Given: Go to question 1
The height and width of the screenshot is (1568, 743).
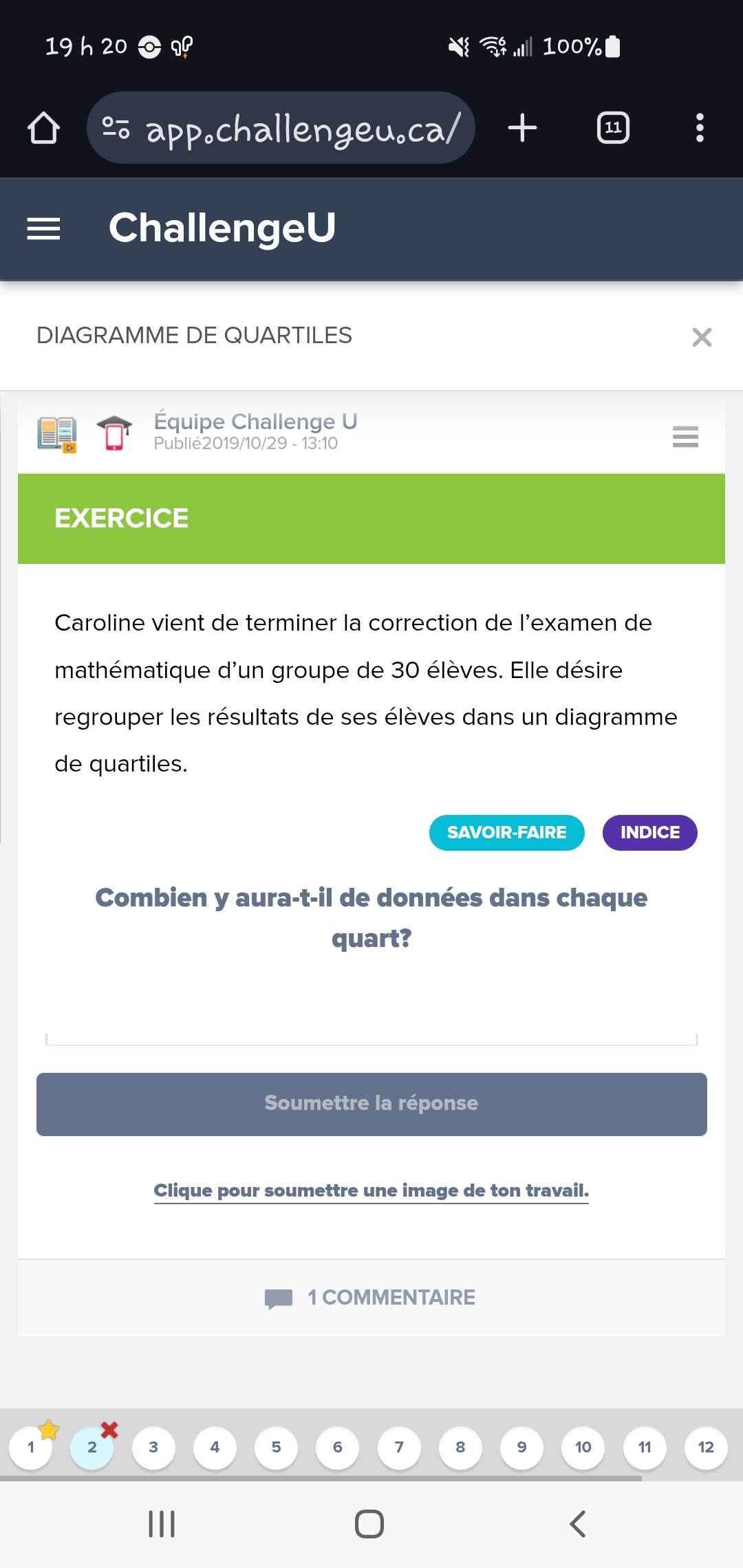Looking at the screenshot, I should (30, 1447).
